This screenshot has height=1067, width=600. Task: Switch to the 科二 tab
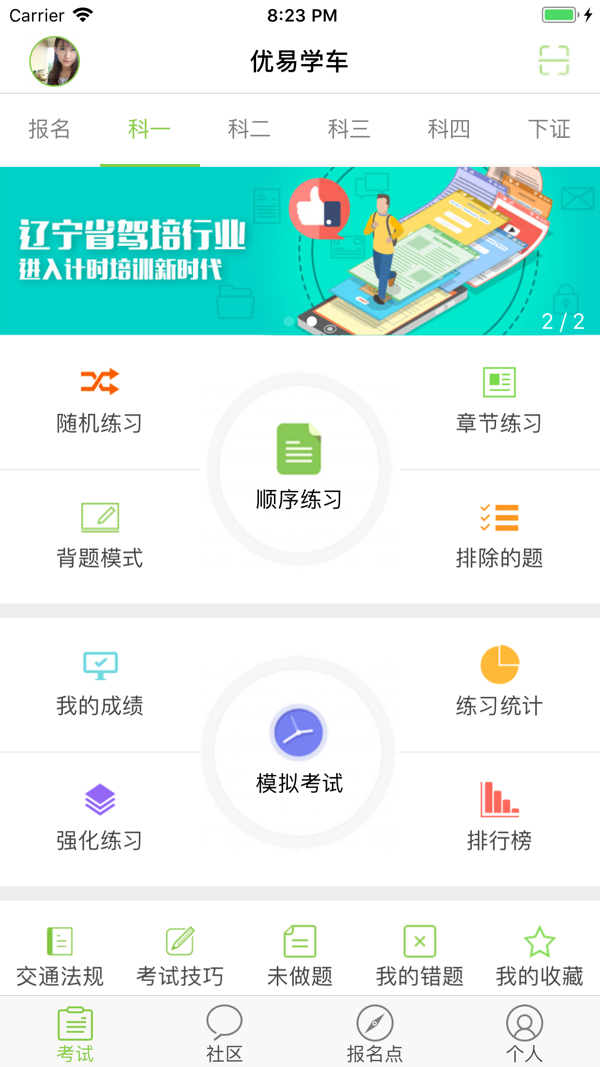249,129
